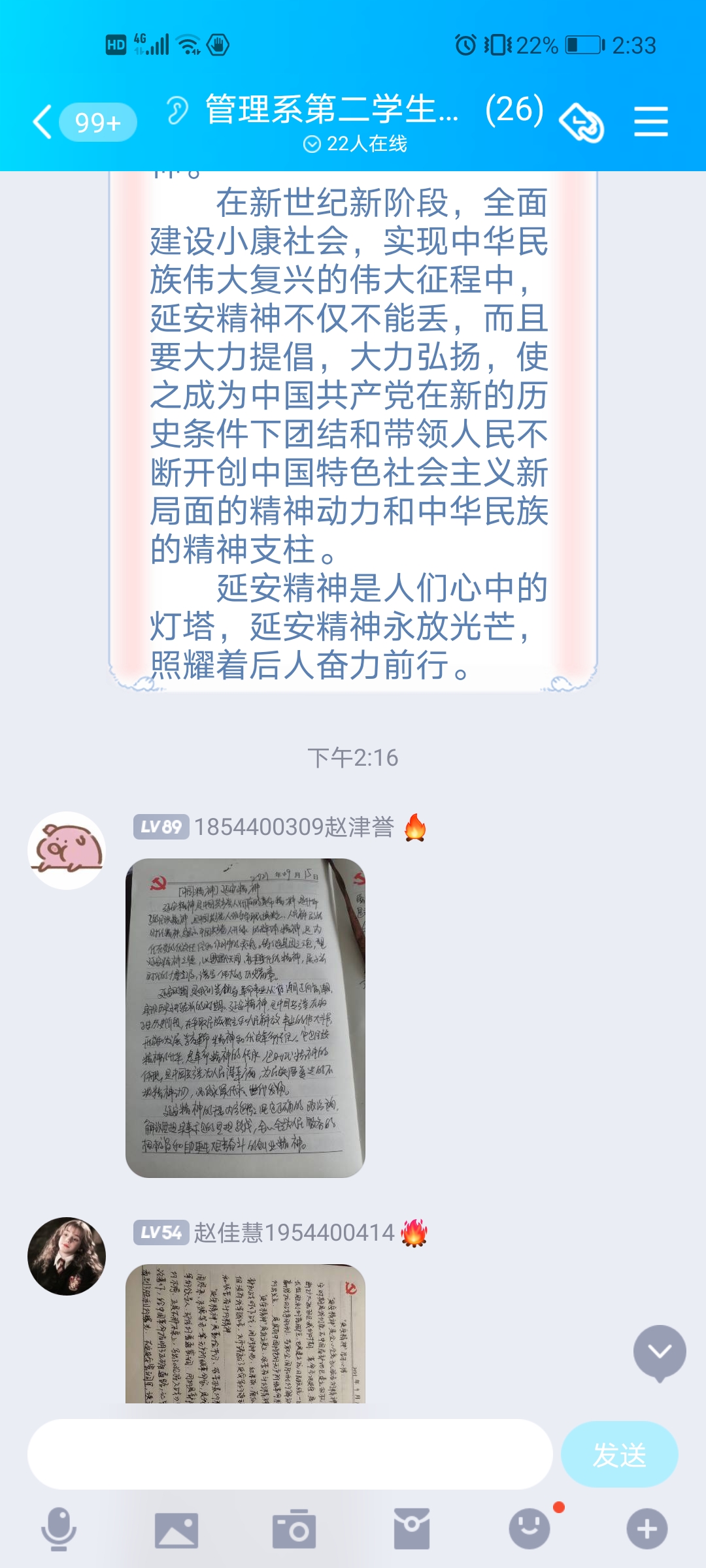Viewport: 706px width, 1568px height.
Task: Open image sent by 赵佳慧
Action: pyautogui.click(x=245, y=1333)
